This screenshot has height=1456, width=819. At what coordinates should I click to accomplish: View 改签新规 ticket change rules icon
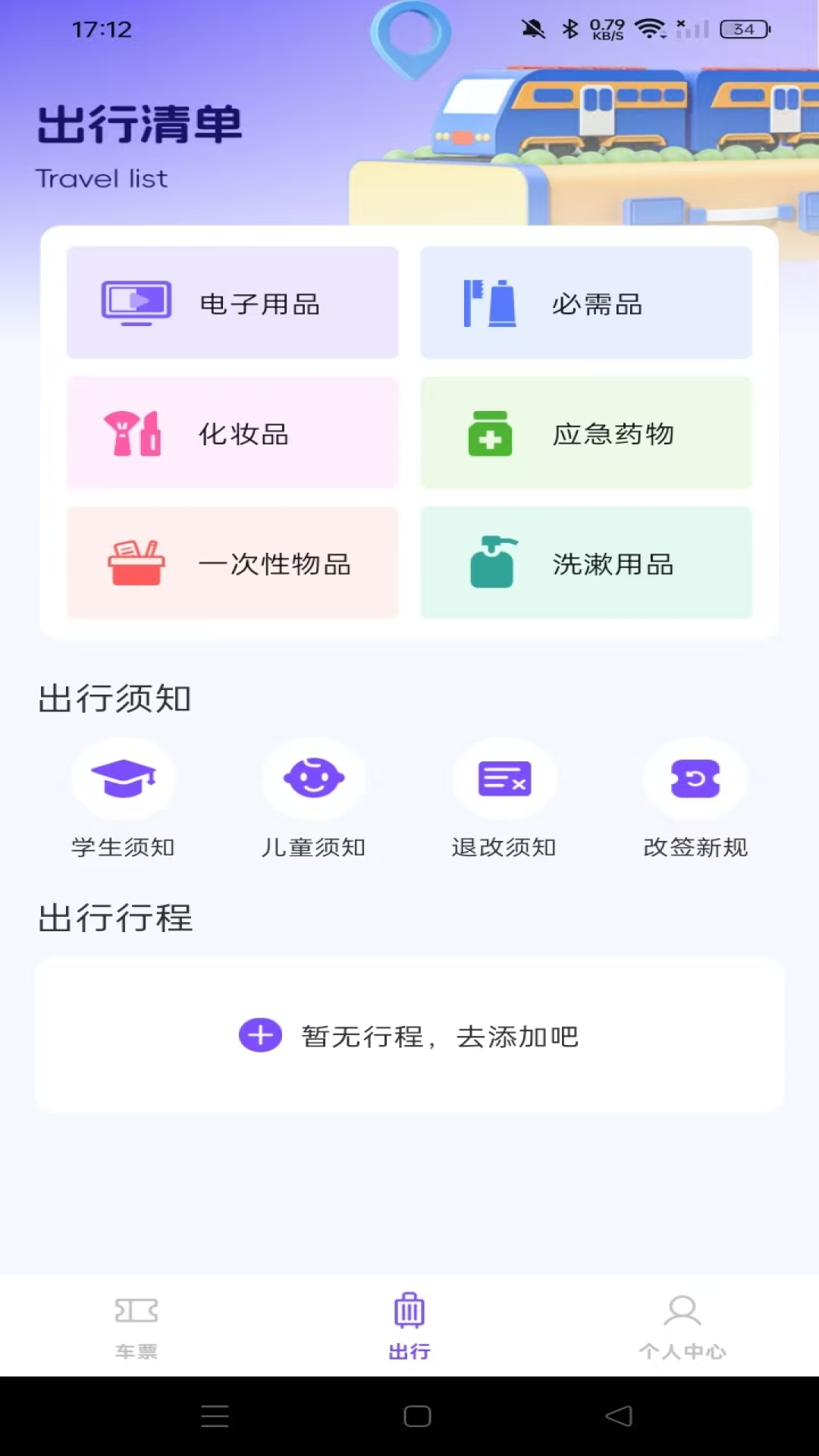[x=695, y=777]
